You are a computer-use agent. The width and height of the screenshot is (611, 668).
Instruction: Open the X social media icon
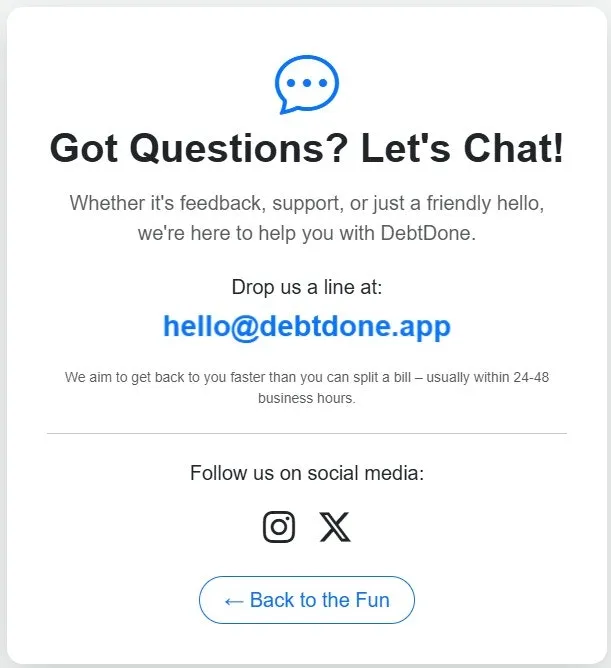click(x=335, y=527)
